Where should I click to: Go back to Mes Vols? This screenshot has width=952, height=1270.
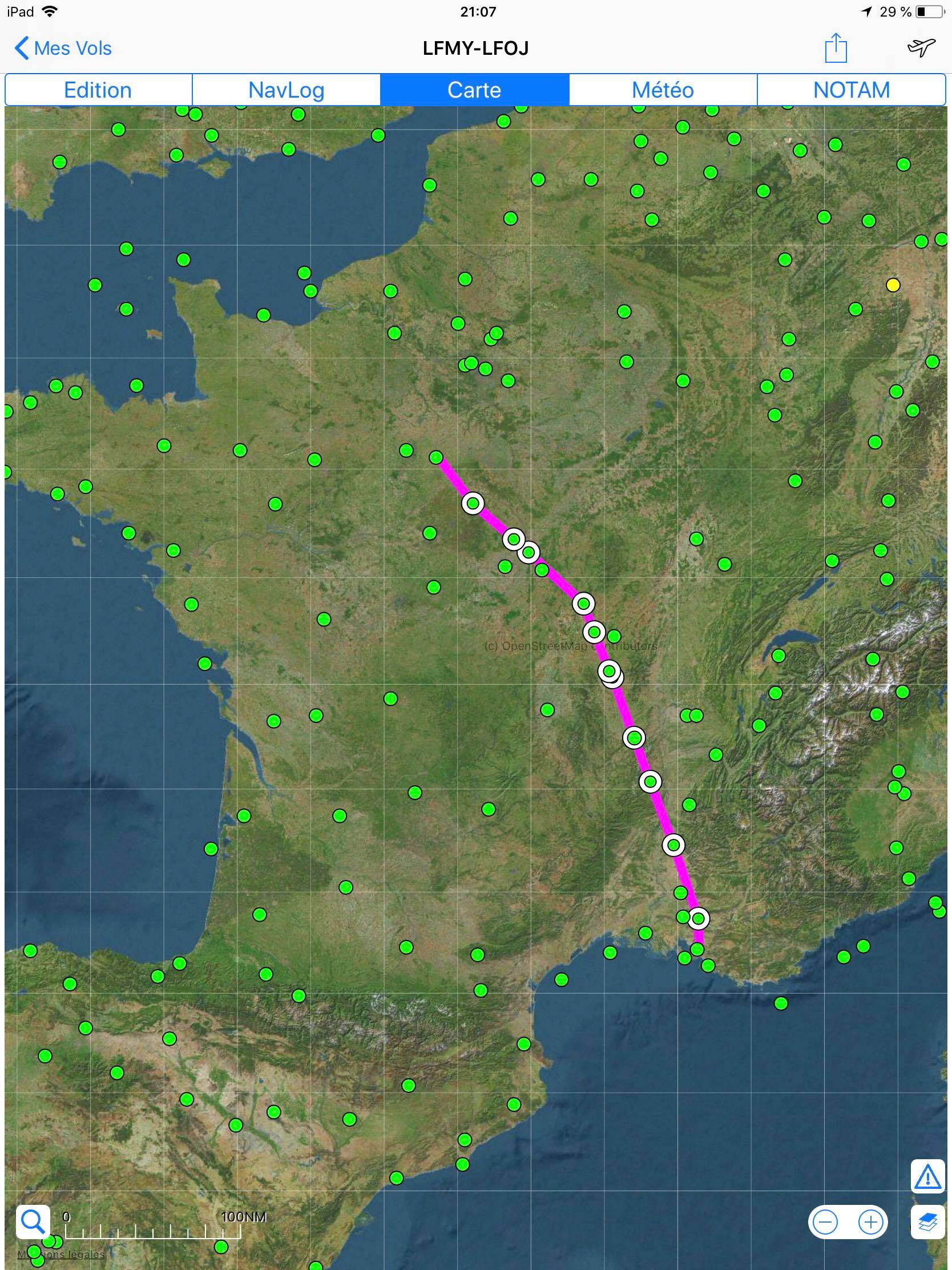coord(63,48)
